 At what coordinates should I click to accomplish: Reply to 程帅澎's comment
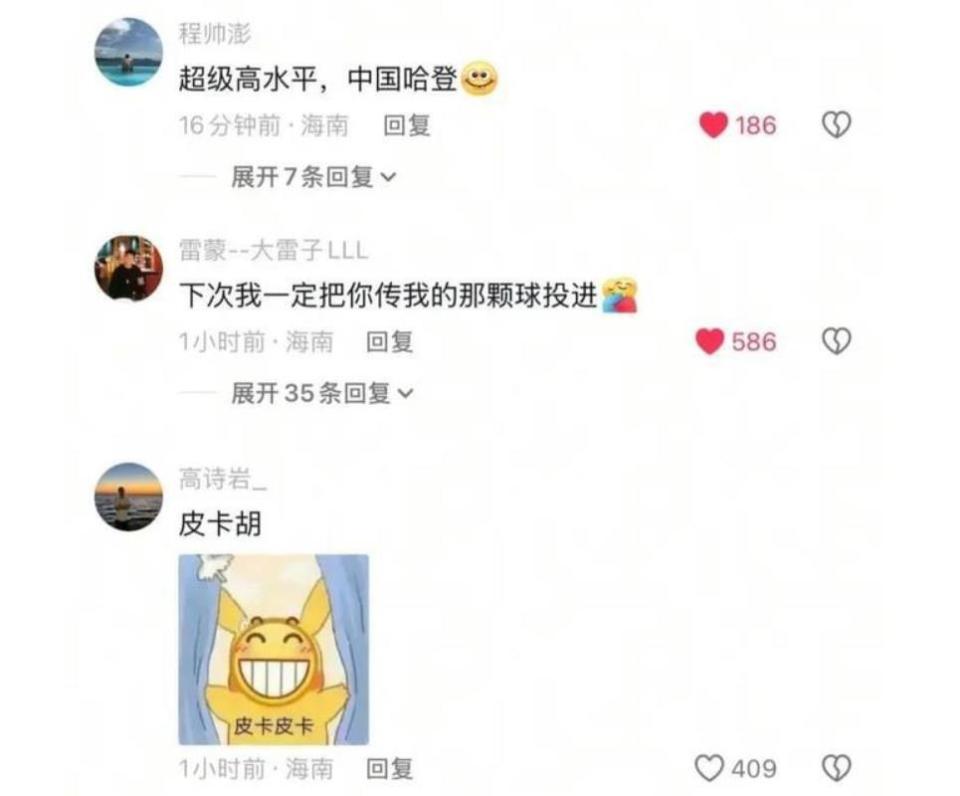point(407,125)
